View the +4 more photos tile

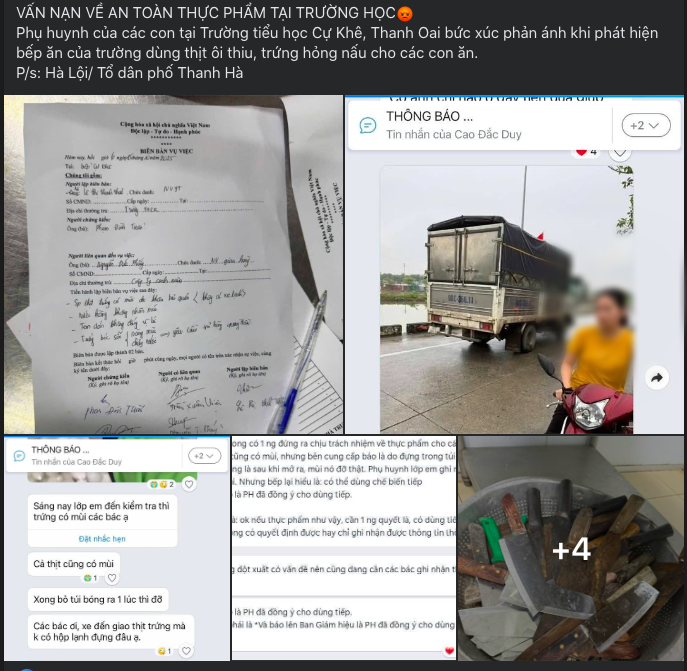tap(570, 548)
